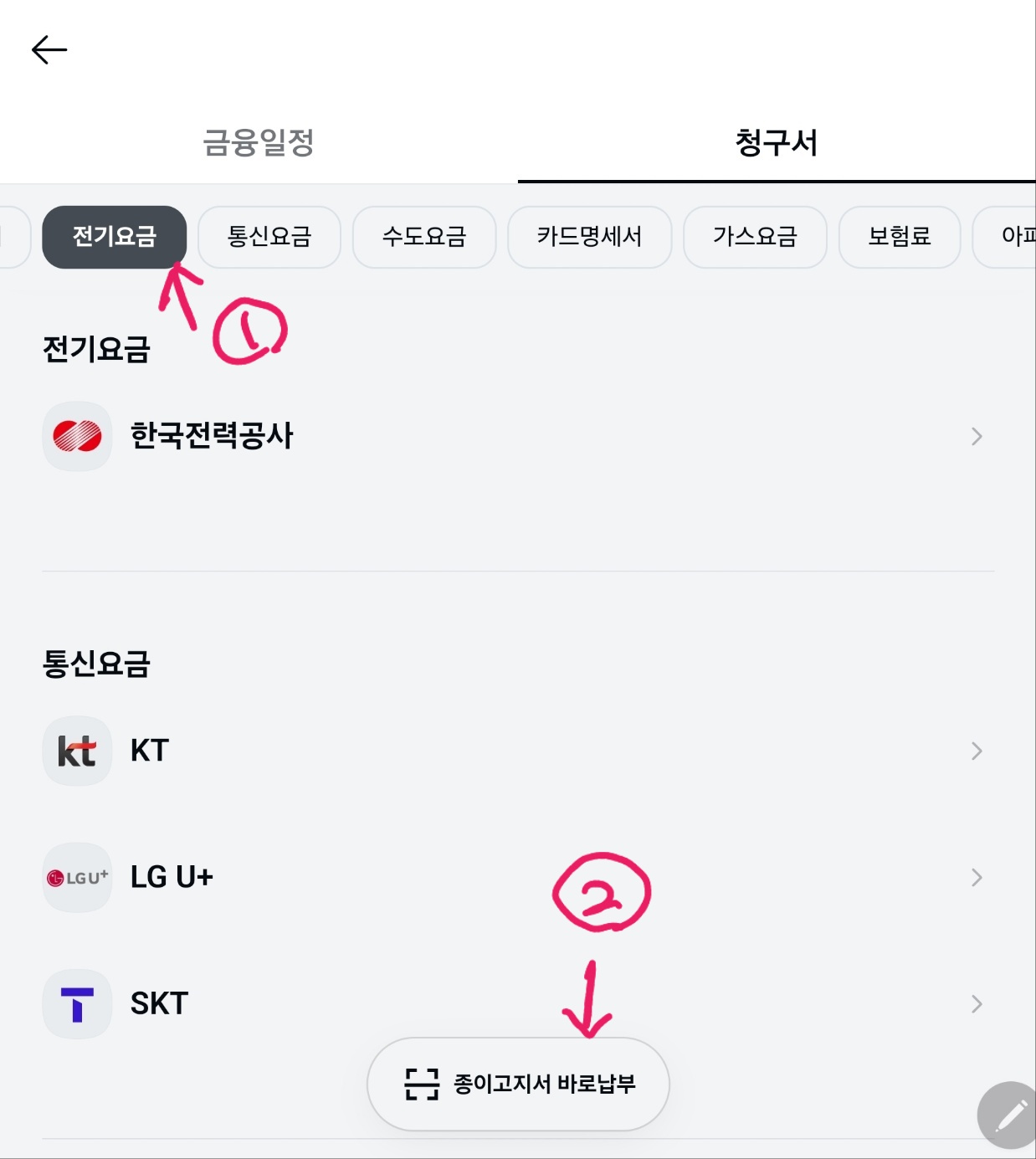Select the 카드명세서 filter chip
The height and width of the screenshot is (1159, 1036).
[589, 238]
